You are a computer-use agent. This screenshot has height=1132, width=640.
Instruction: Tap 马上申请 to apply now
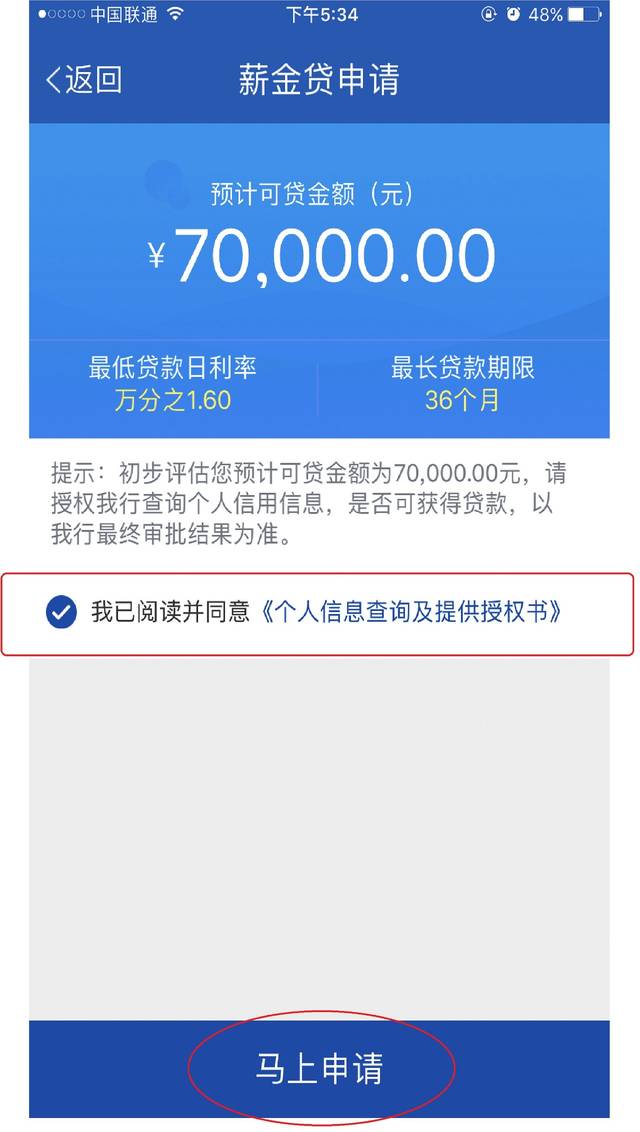pos(320,1069)
